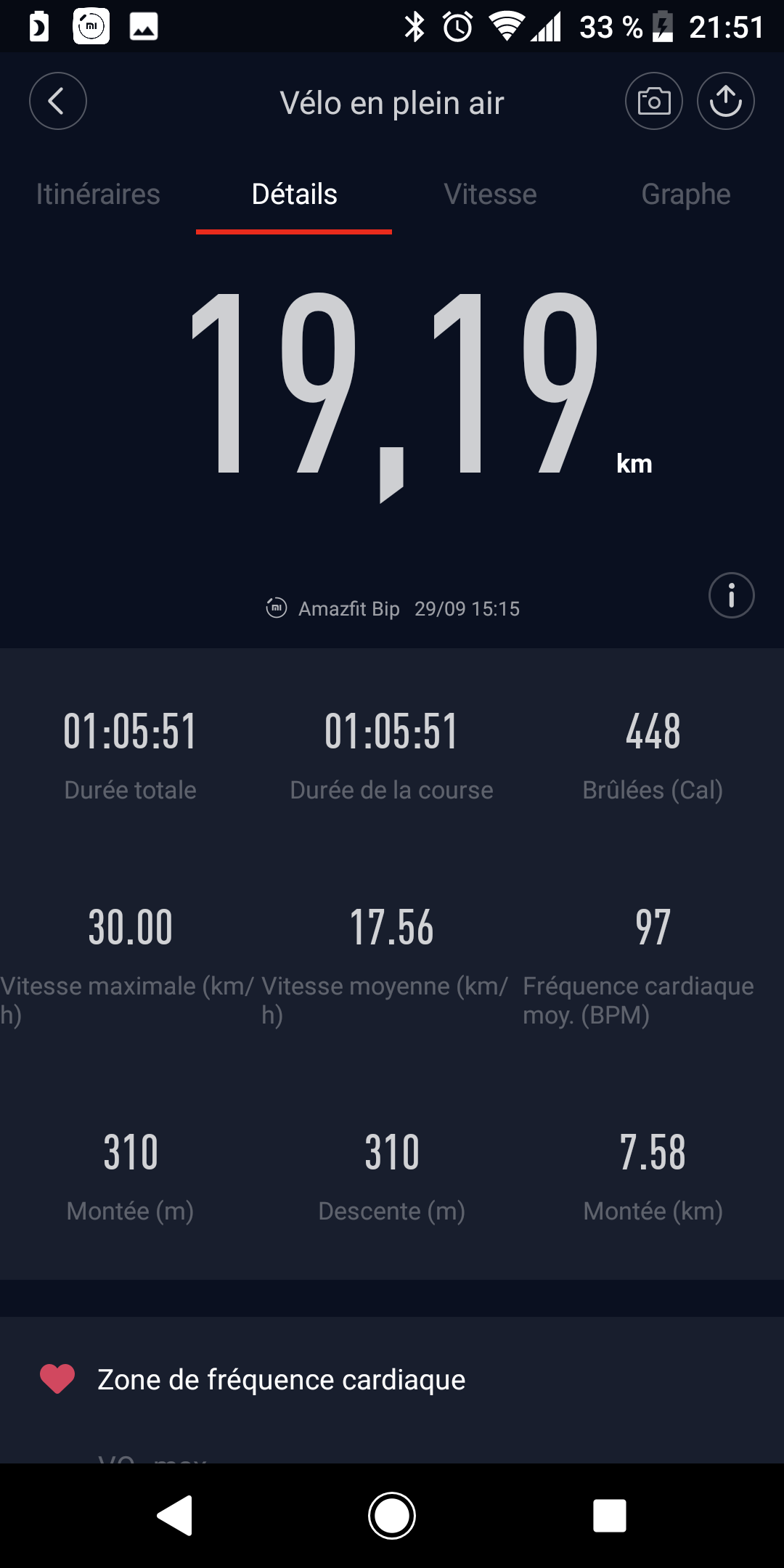This screenshot has height=1568, width=784.
Task: Share this cycling workout
Action: pos(726,101)
